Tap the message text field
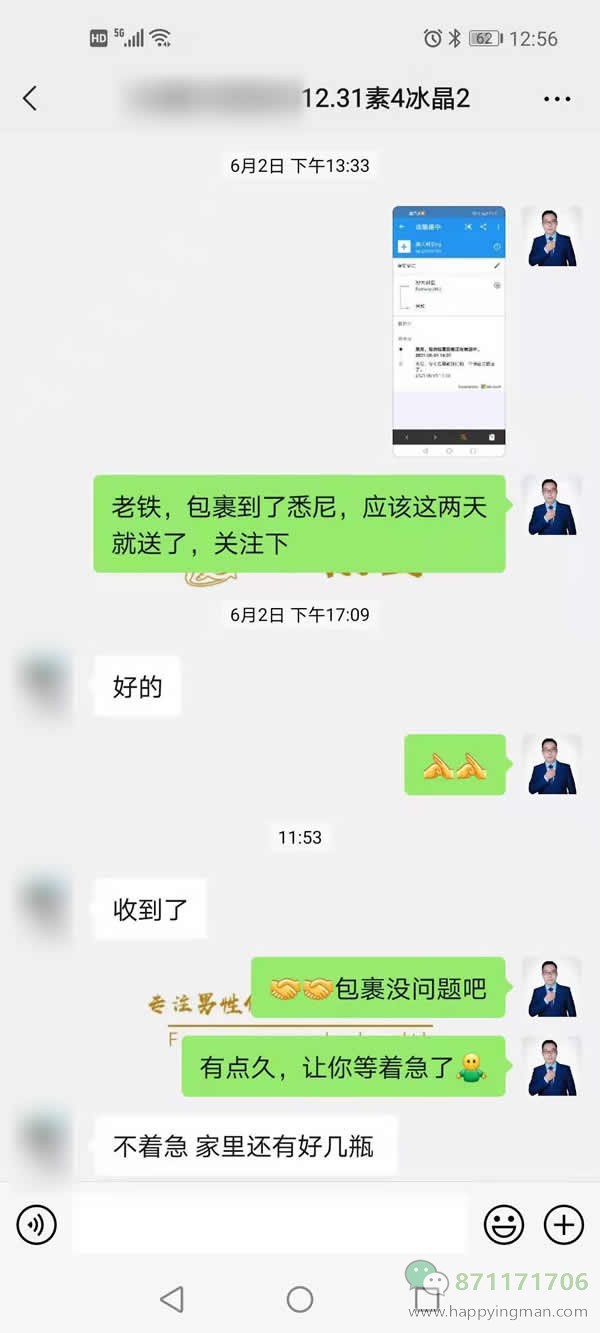 [x=270, y=1224]
